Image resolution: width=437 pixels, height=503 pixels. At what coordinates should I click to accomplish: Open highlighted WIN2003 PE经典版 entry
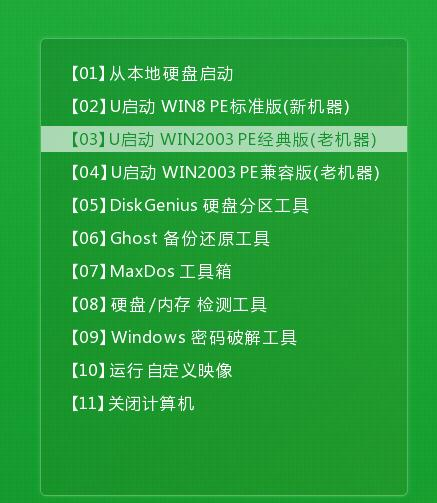click(224, 139)
